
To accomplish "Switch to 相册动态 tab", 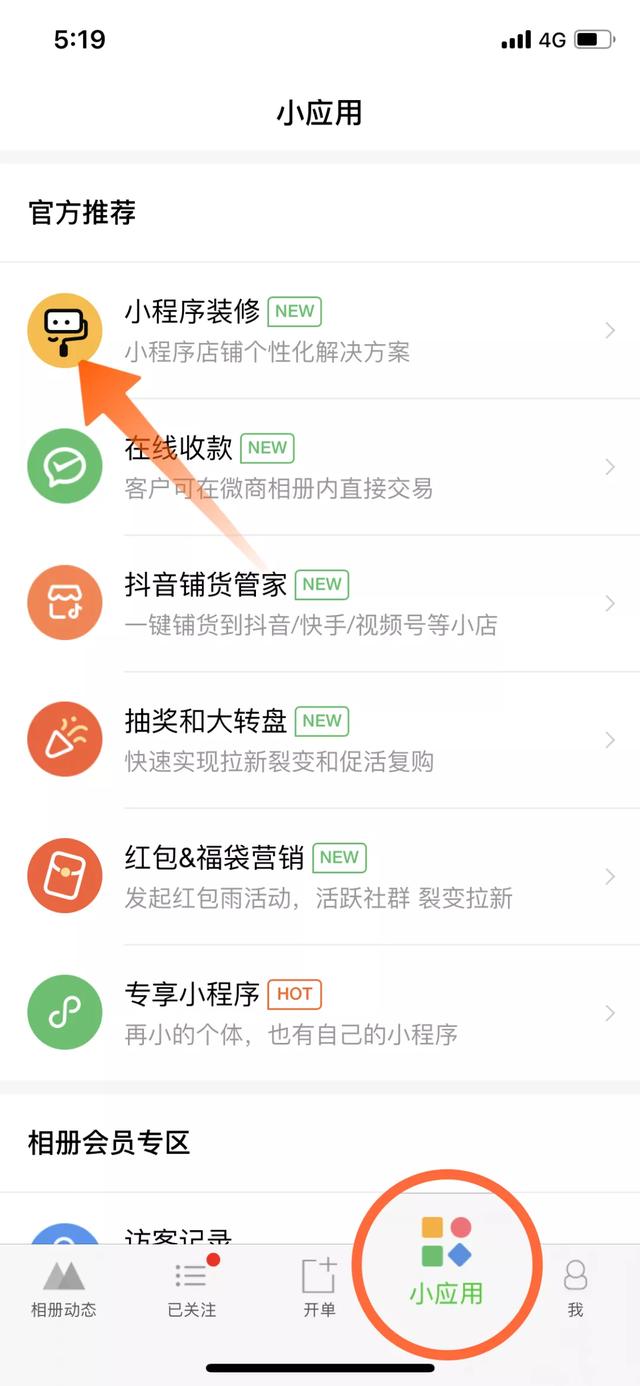I will click(64, 1288).
